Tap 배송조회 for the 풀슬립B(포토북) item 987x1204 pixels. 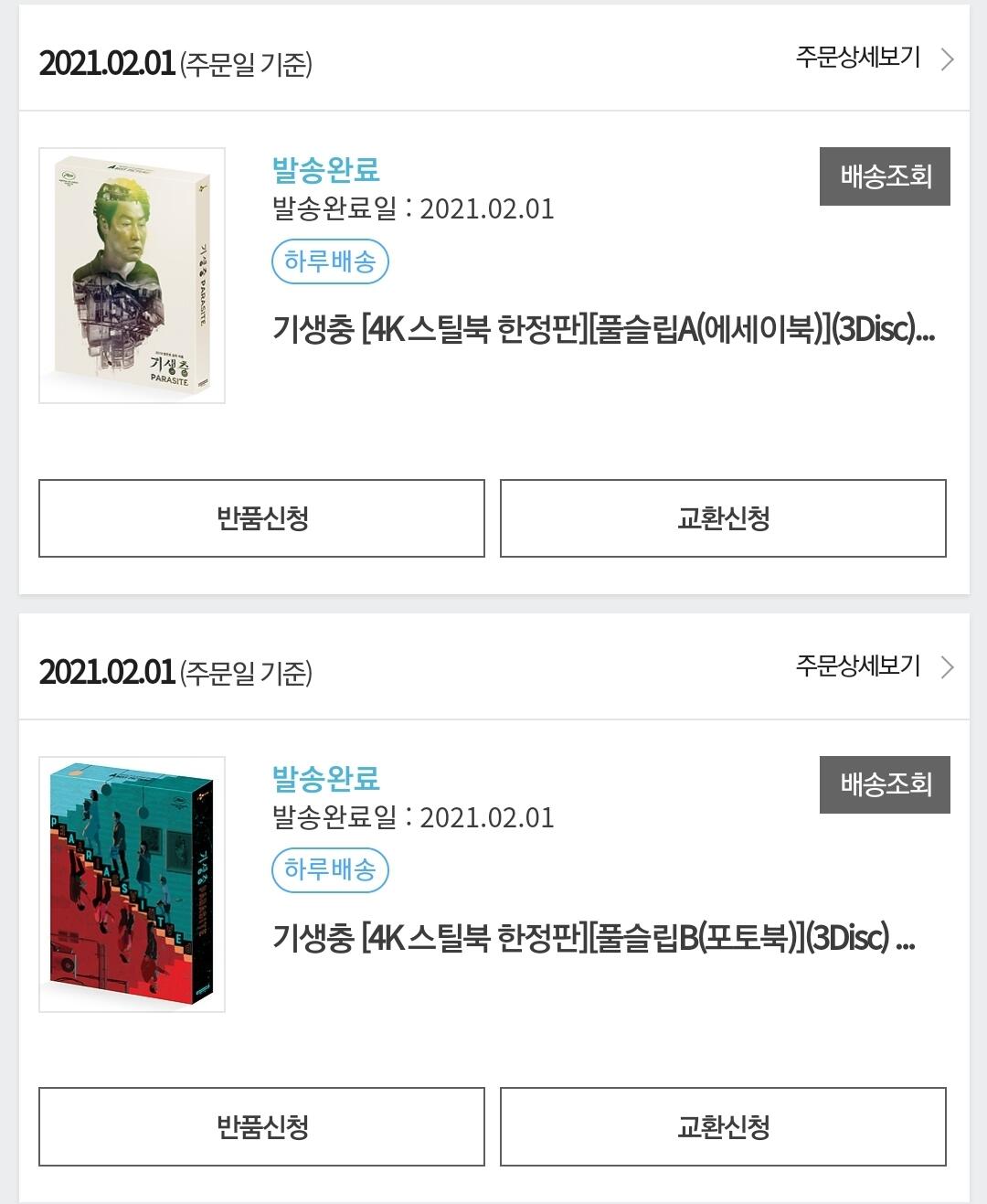tap(885, 784)
